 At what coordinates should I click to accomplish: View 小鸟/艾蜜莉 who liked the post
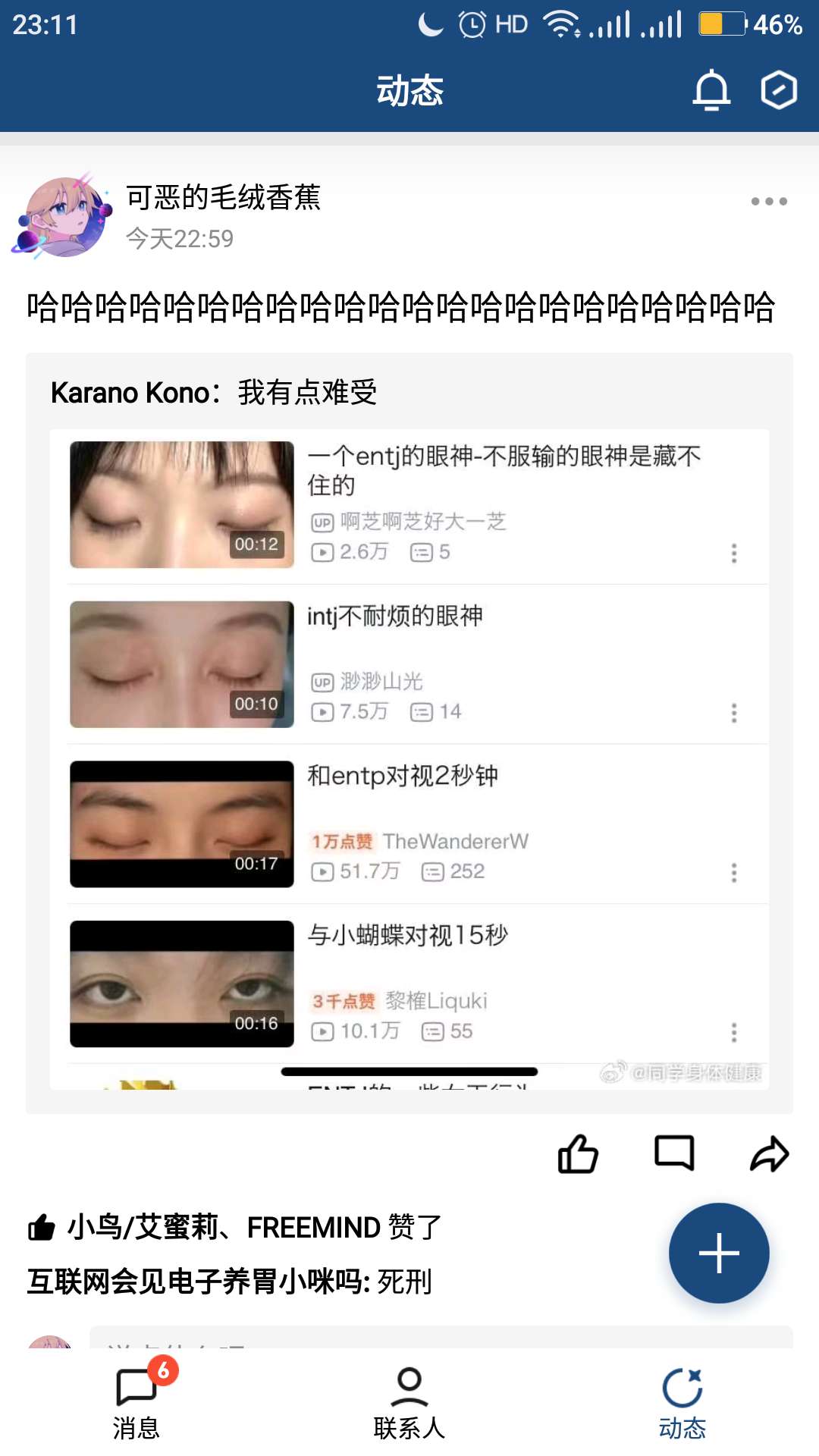click(143, 1226)
